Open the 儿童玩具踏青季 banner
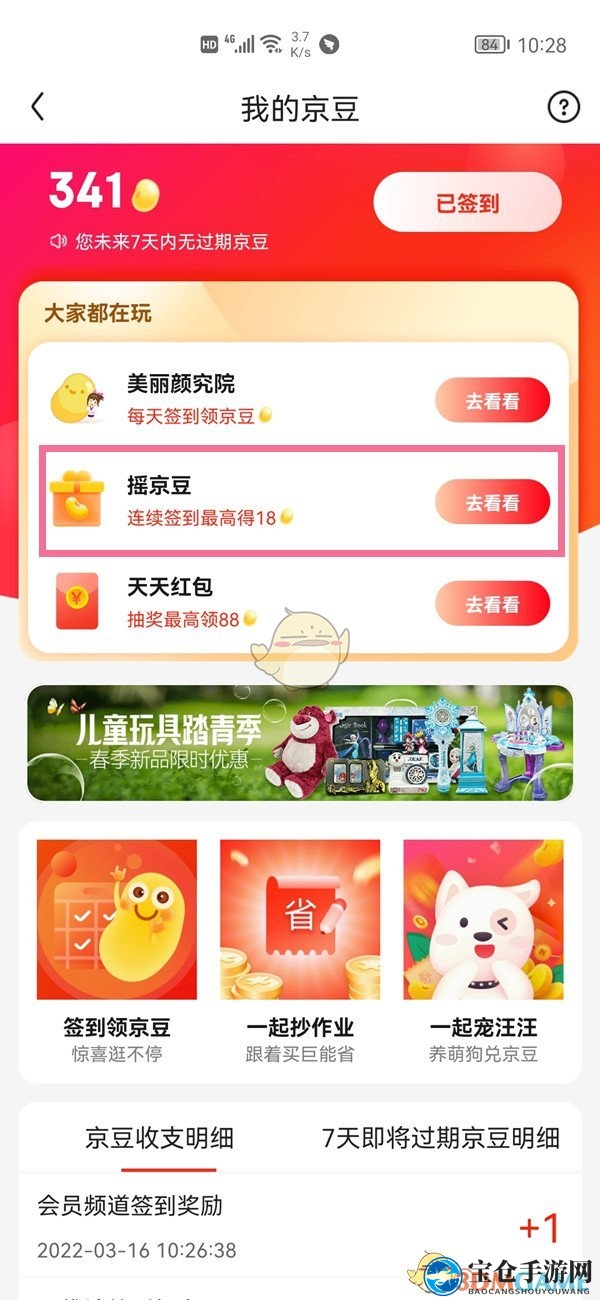The image size is (600, 1300). click(300, 743)
